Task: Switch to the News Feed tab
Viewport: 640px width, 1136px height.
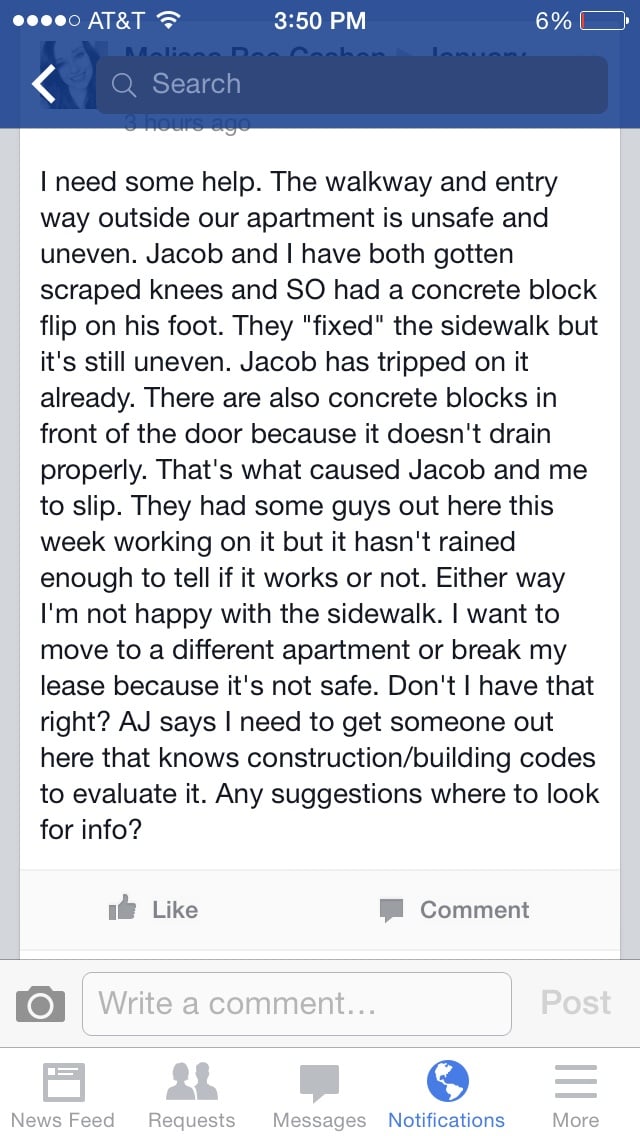Action: point(63,1095)
